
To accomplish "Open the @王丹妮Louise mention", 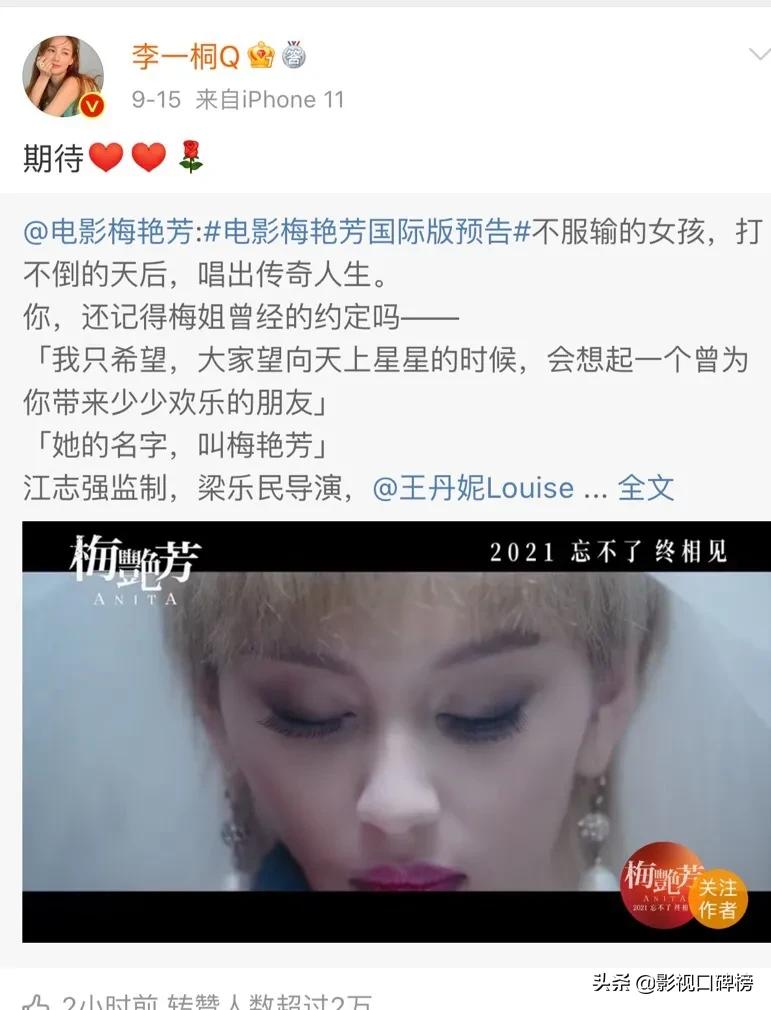I will (473, 488).
